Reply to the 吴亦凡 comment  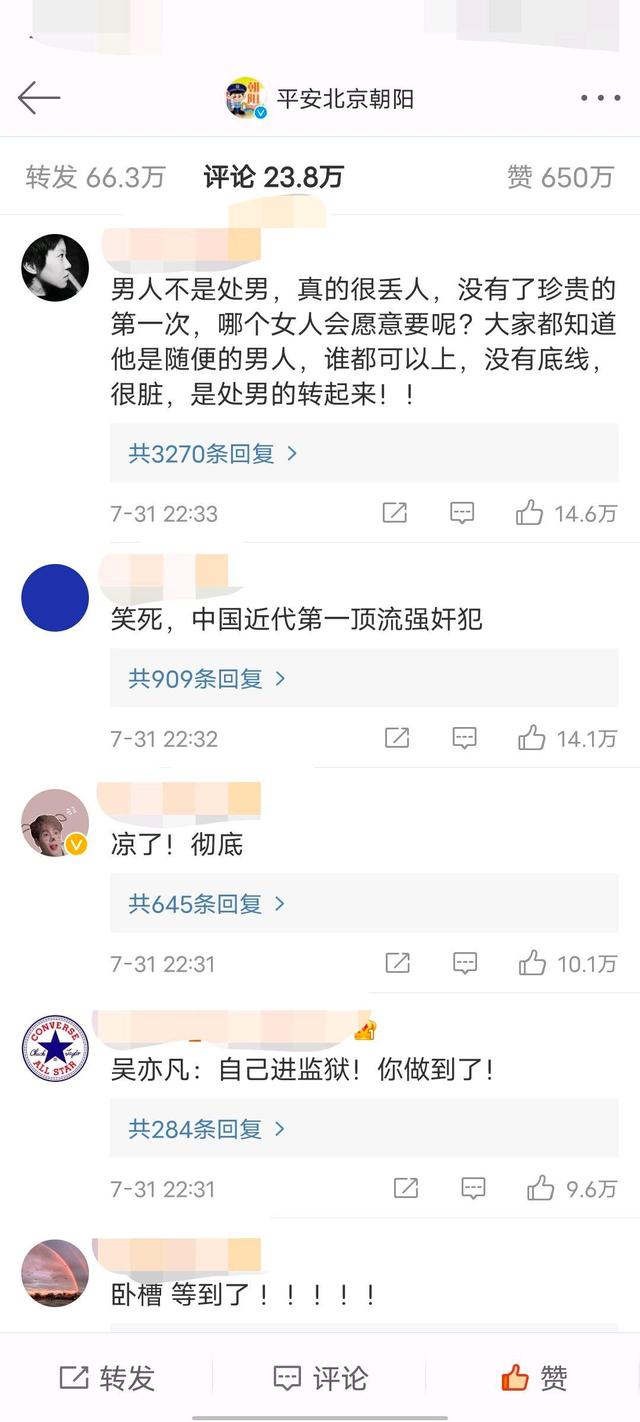tap(473, 1189)
